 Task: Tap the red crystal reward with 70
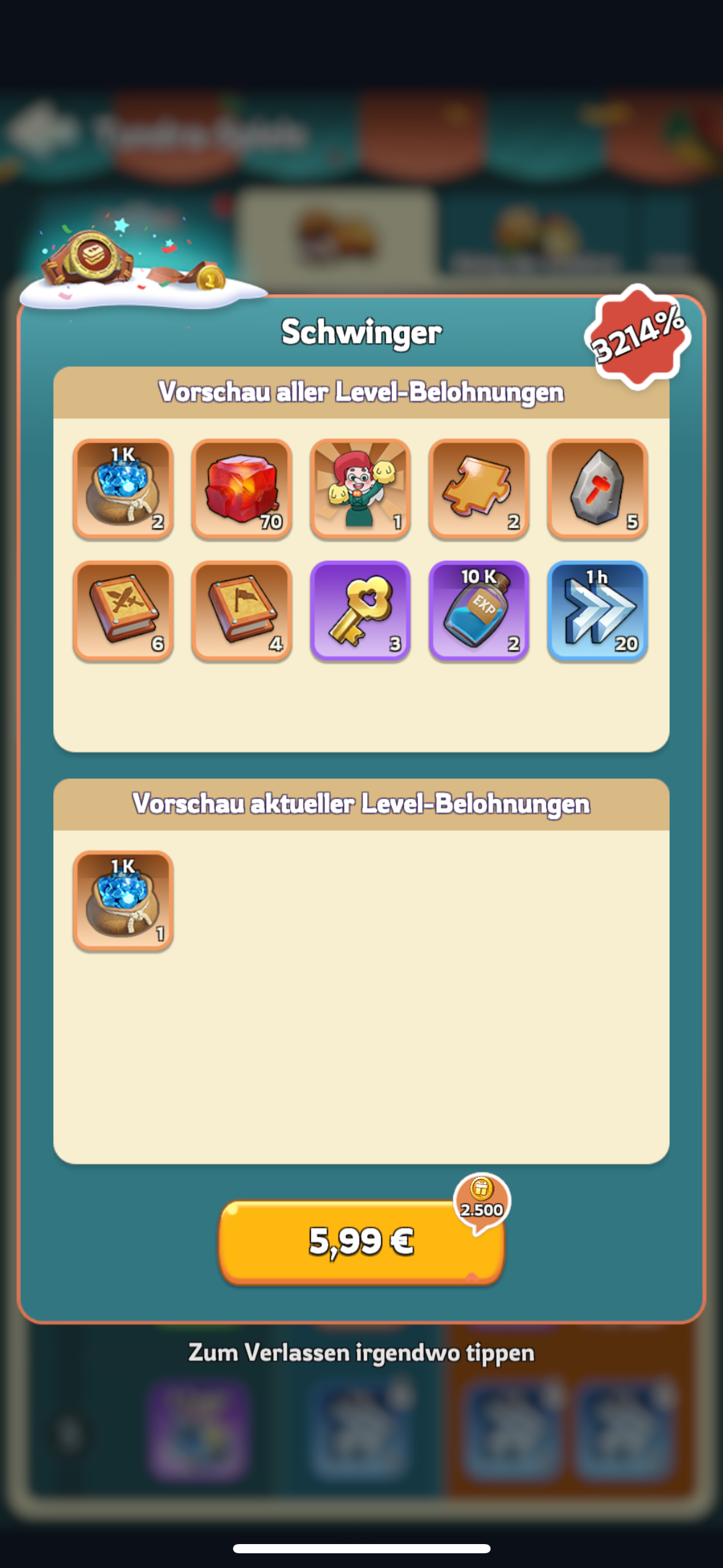242,489
